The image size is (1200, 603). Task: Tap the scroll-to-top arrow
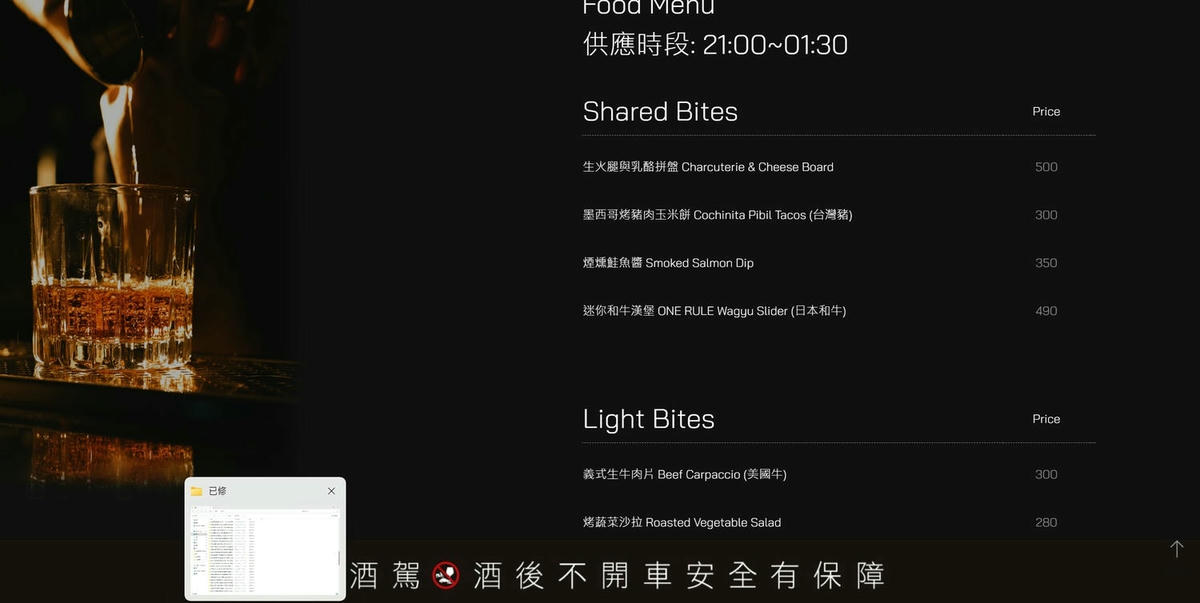(x=1176, y=549)
